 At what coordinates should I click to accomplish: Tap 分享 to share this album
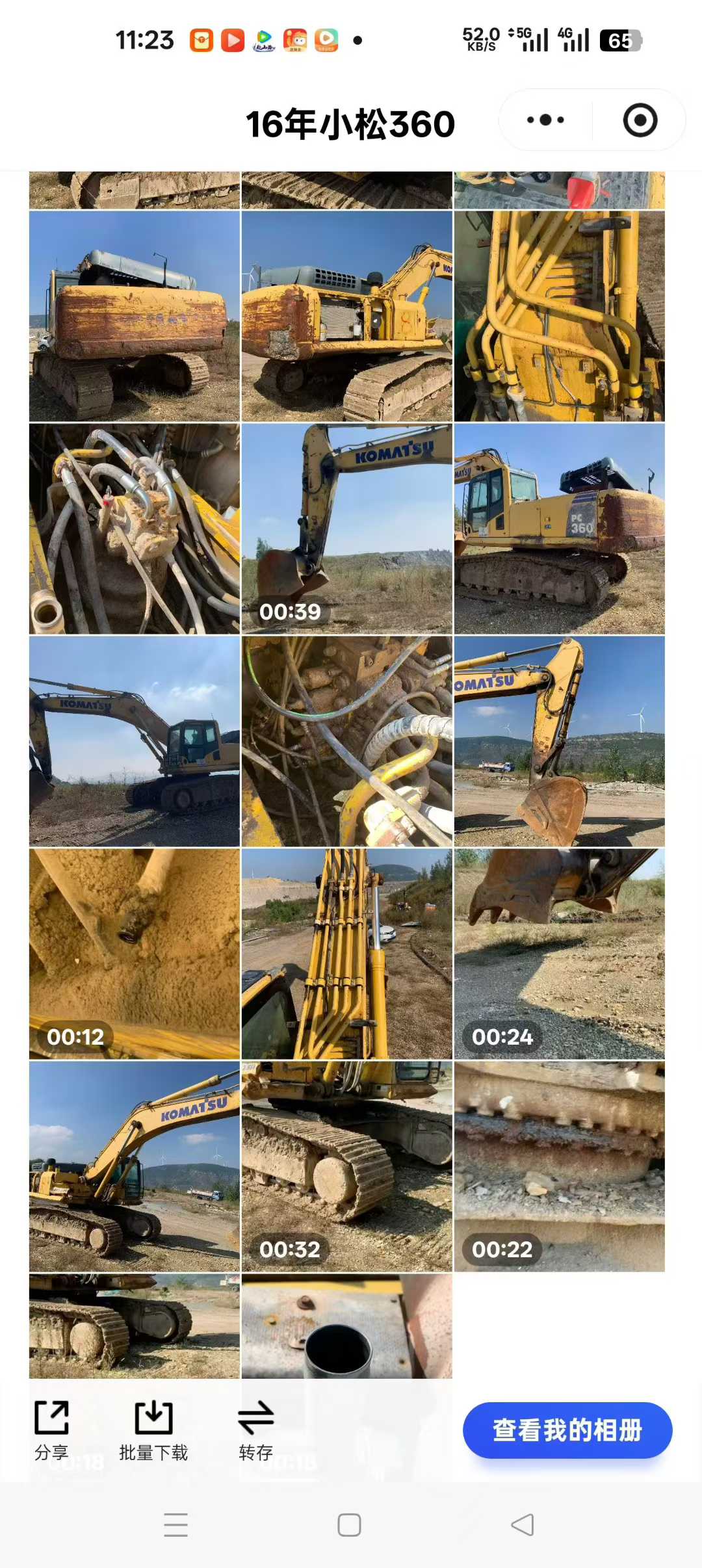[51, 1430]
